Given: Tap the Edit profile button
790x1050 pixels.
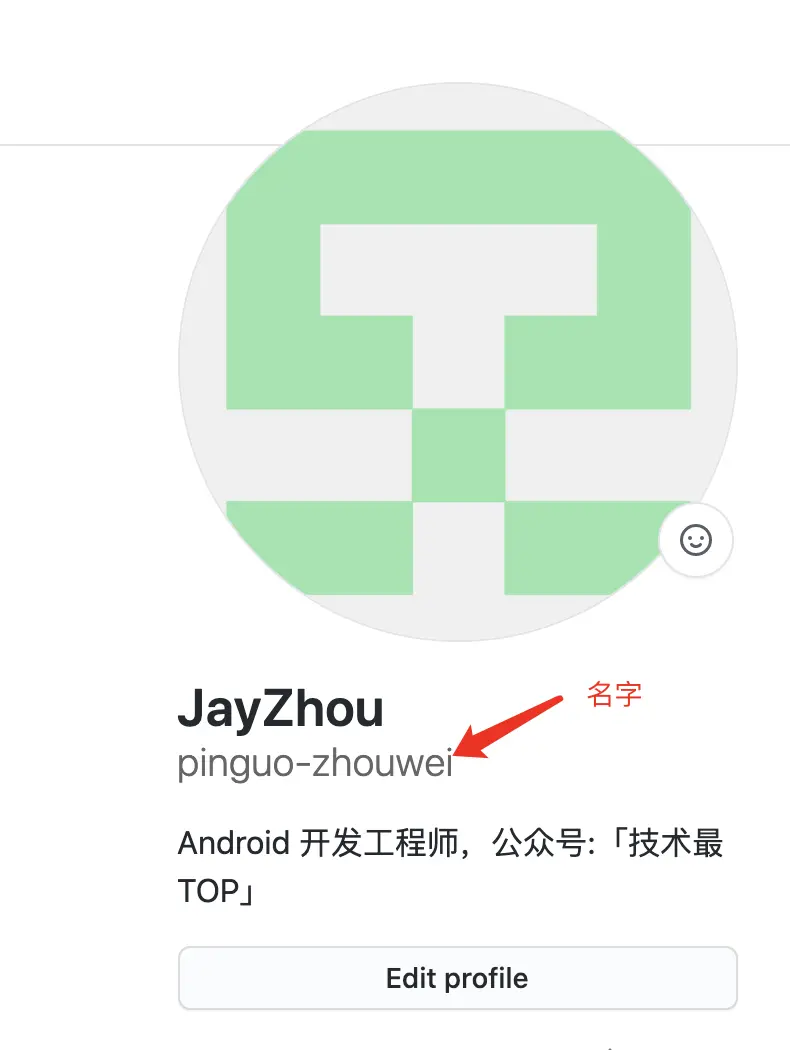Looking at the screenshot, I should coord(457,978).
